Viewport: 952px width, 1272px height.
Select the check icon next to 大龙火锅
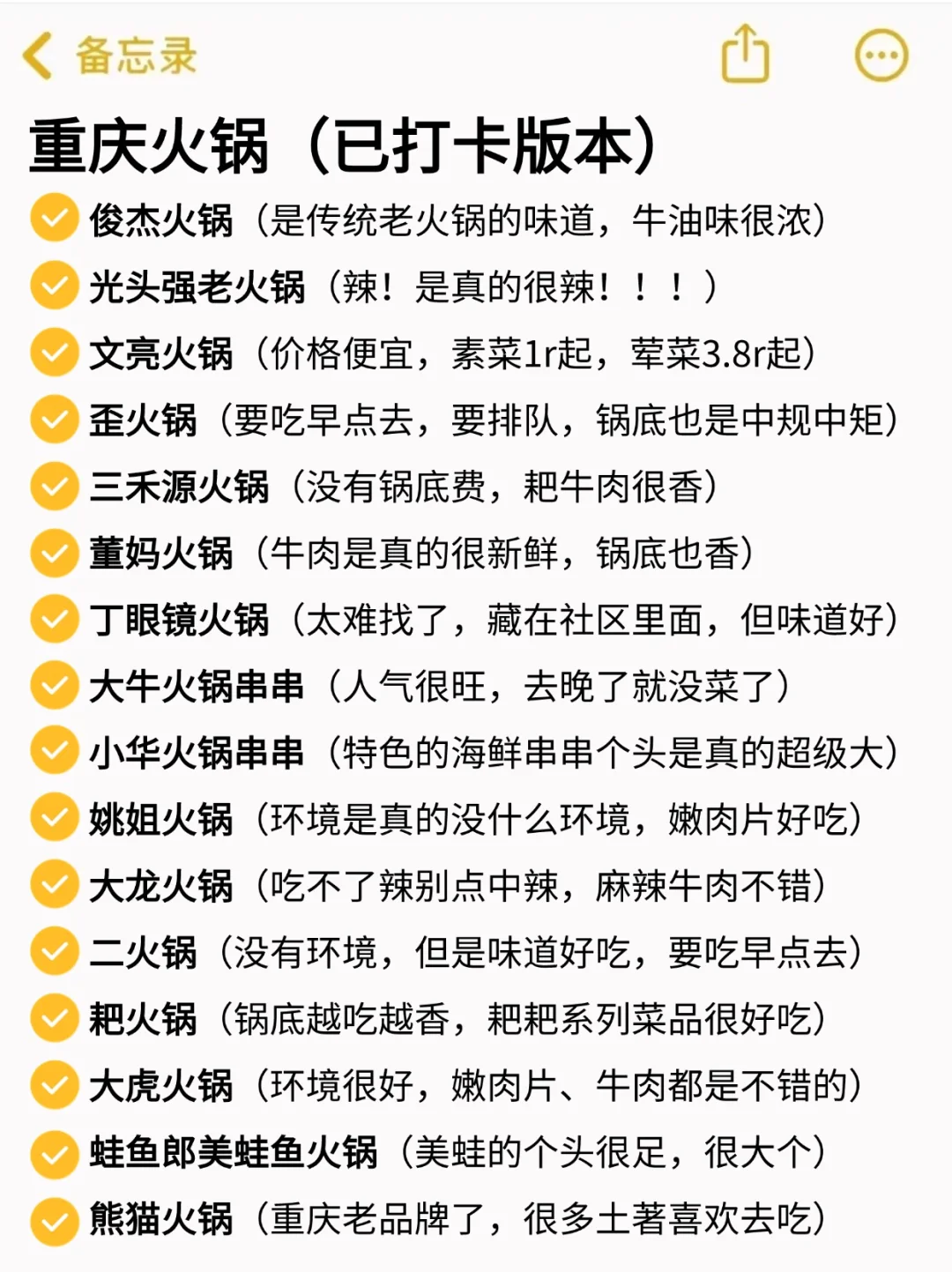click(53, 886)
